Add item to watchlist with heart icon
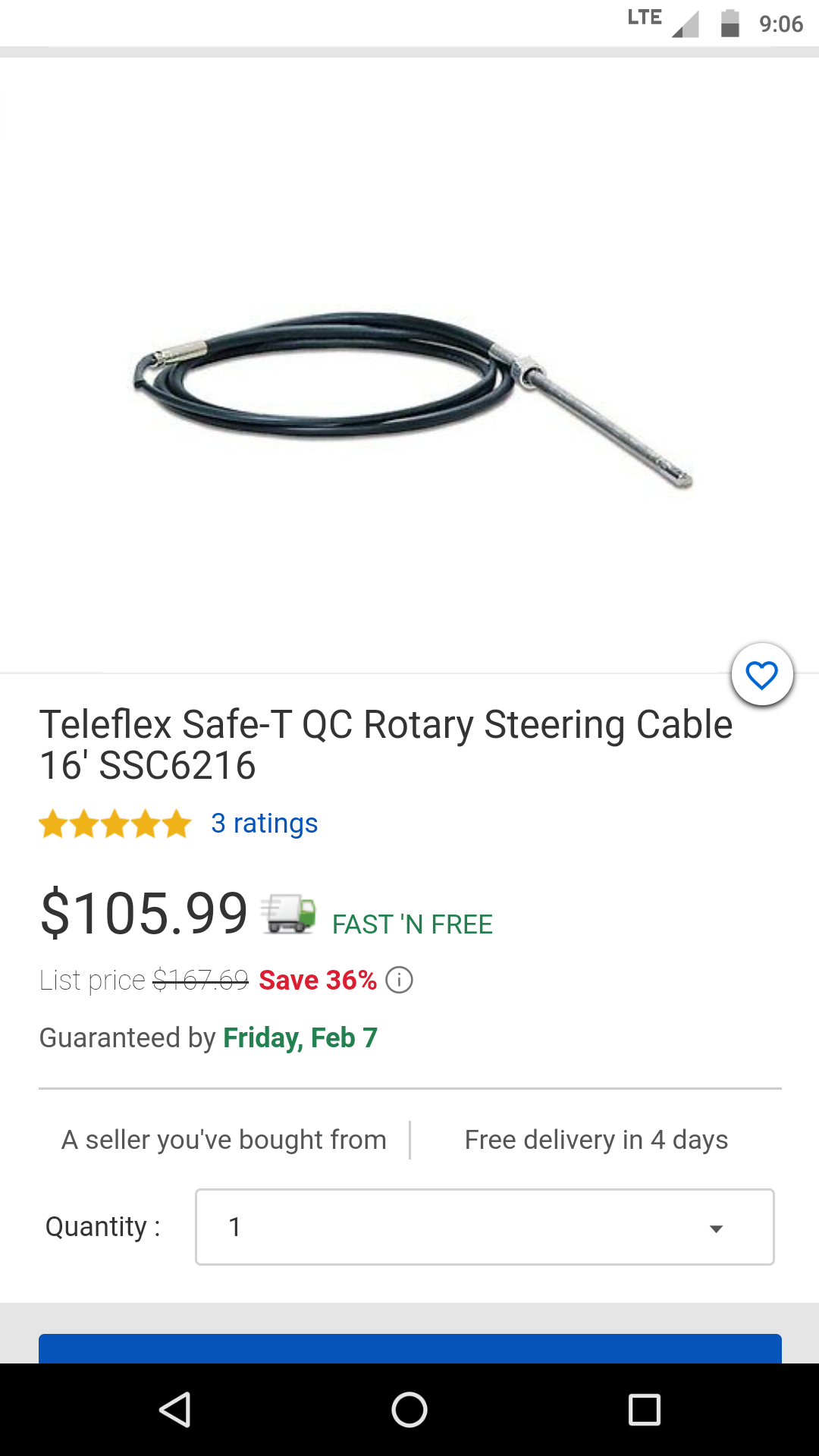The height and width of the screenshot is (1456, 819). [762, 675]
